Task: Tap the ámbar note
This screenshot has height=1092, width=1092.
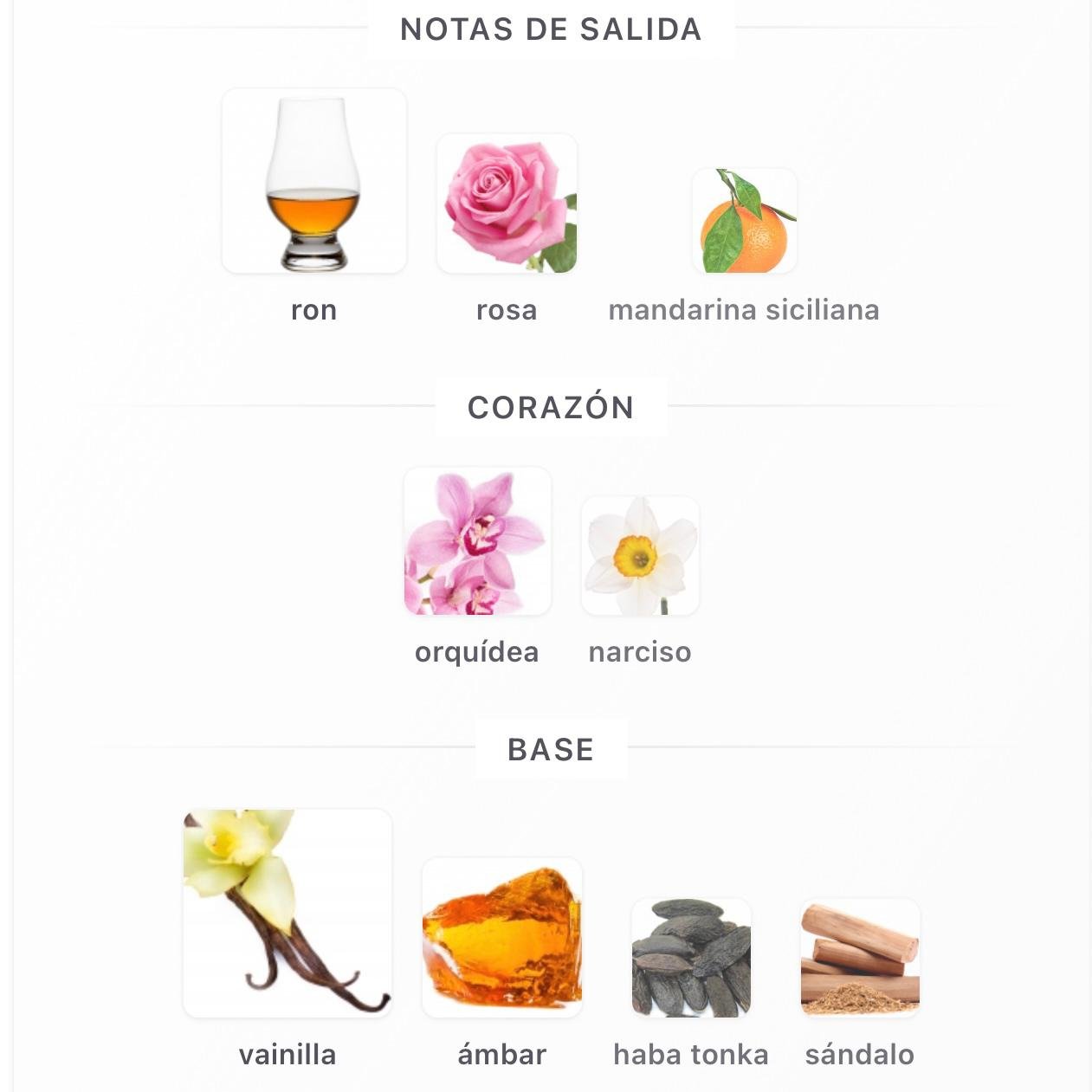Action: pos(501,938)
